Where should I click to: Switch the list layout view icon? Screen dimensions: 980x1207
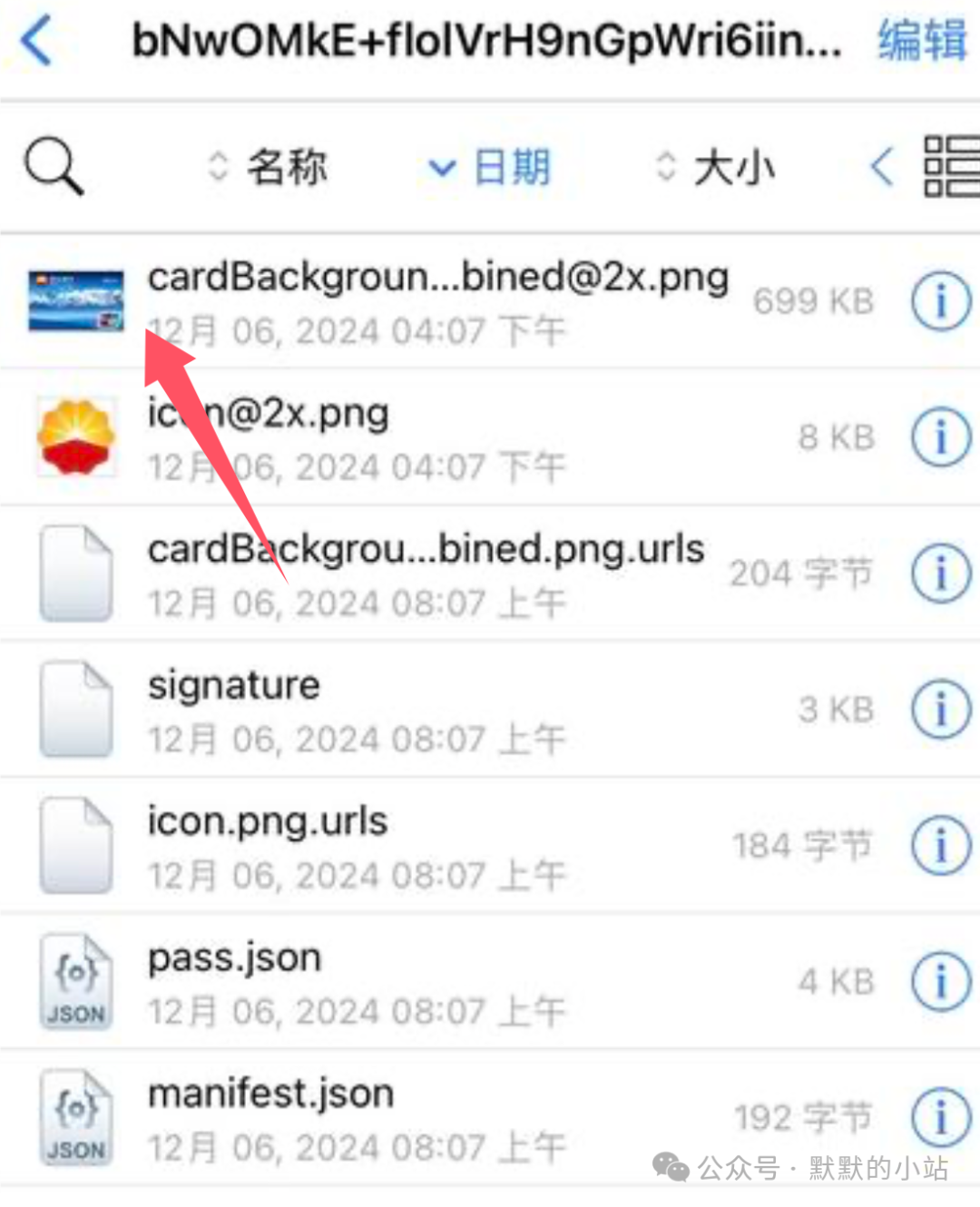[951, 166]
